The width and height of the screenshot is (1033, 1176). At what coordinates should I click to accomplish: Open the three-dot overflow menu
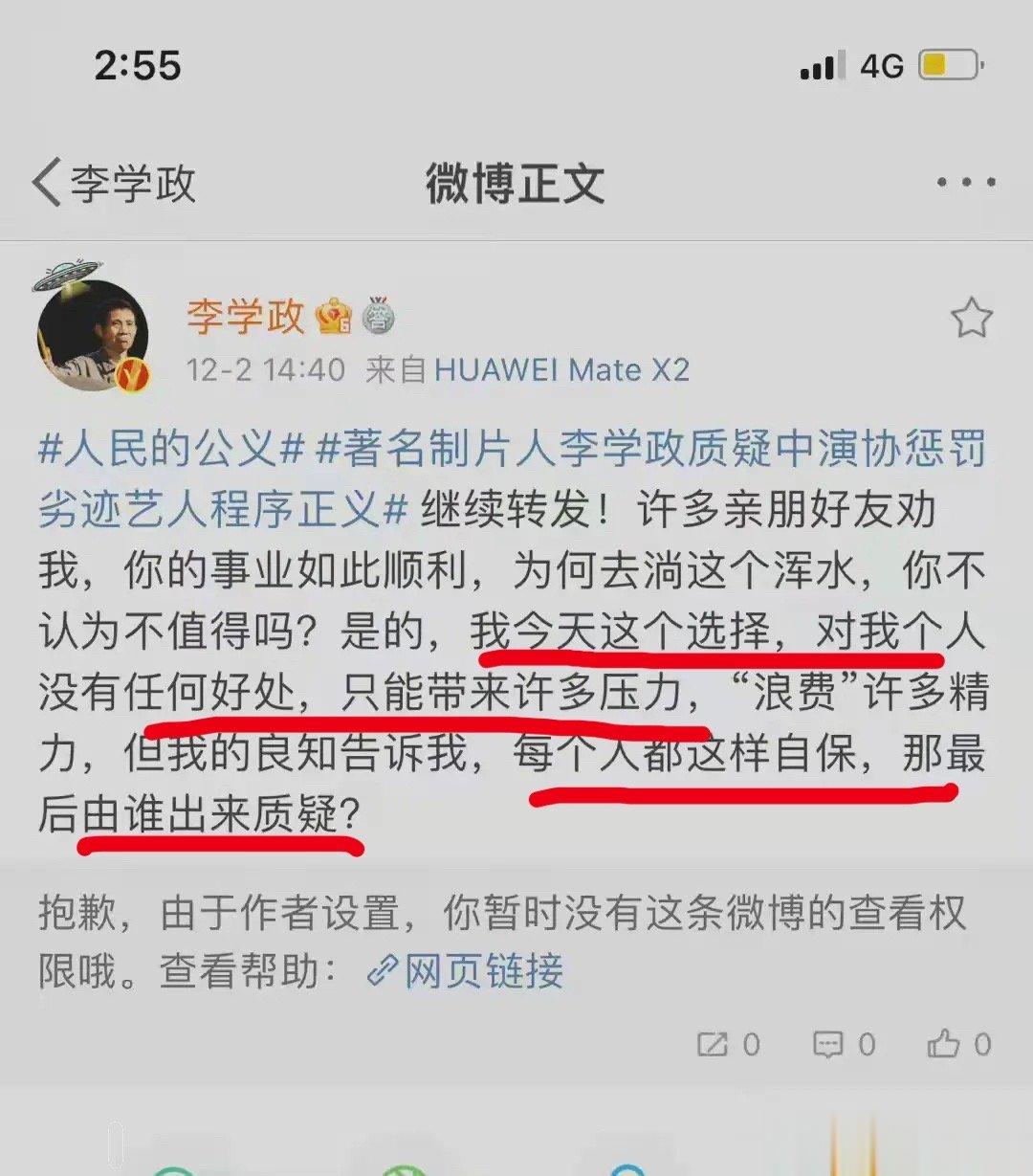point(966,182)
